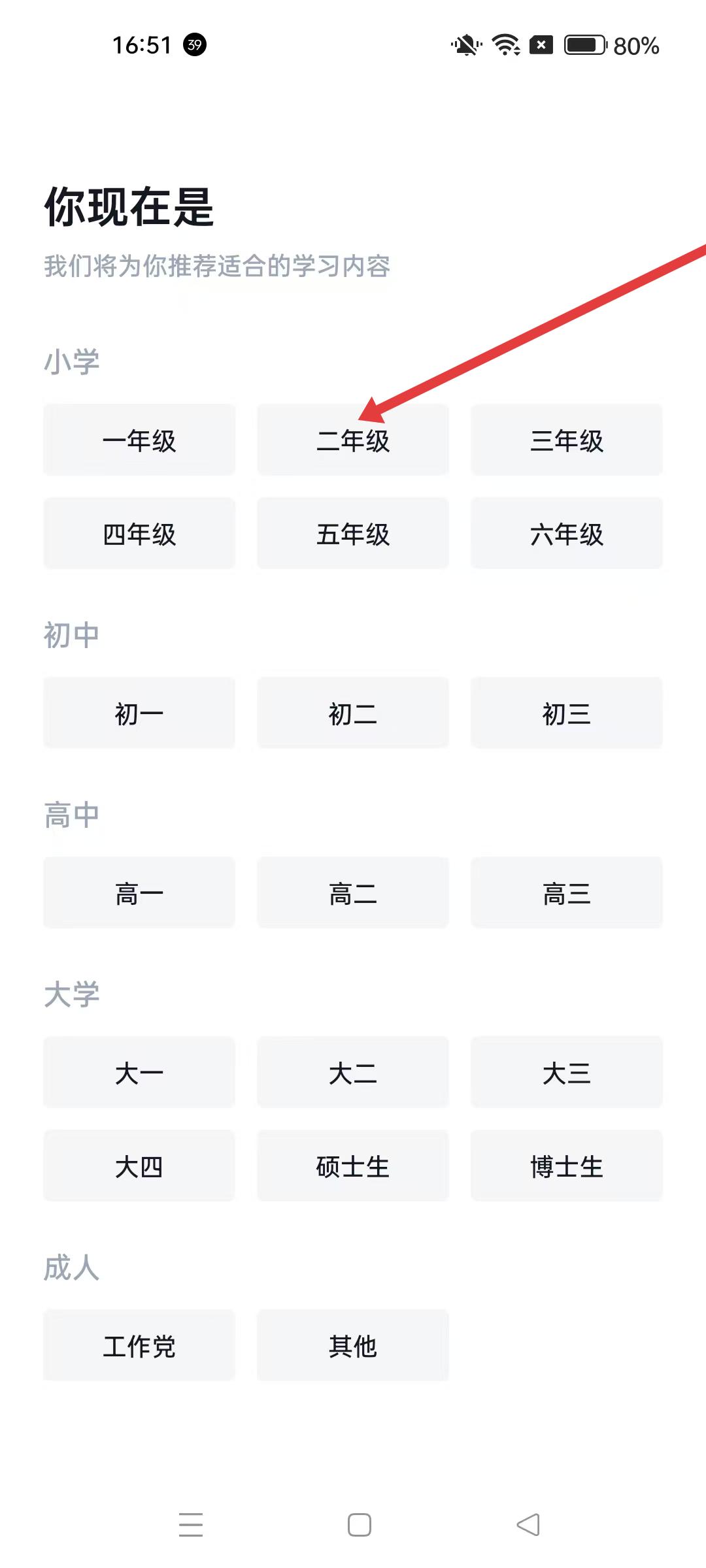Go back using the system back button

point(528,1525)
